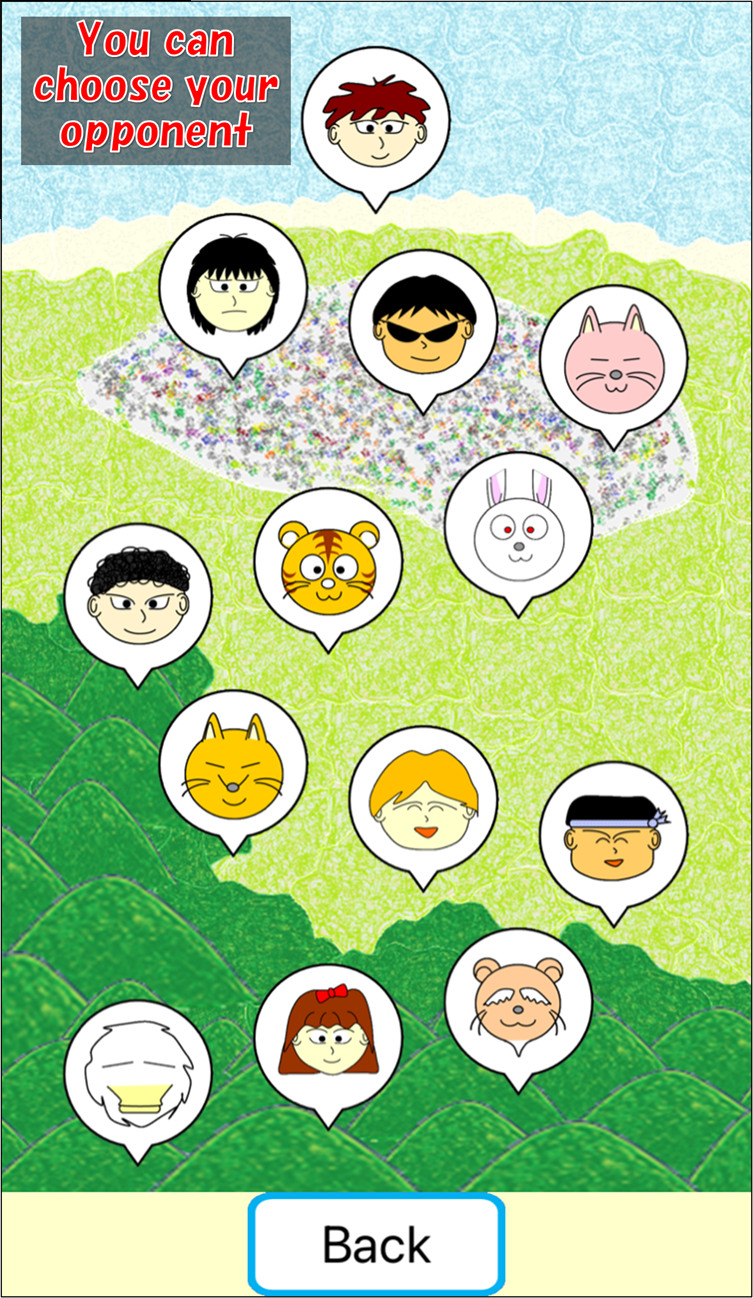The height and width of the screenshot is (1298, 753).
Task: Choose the curly black-haired opponent
Action: pos(138,598)
